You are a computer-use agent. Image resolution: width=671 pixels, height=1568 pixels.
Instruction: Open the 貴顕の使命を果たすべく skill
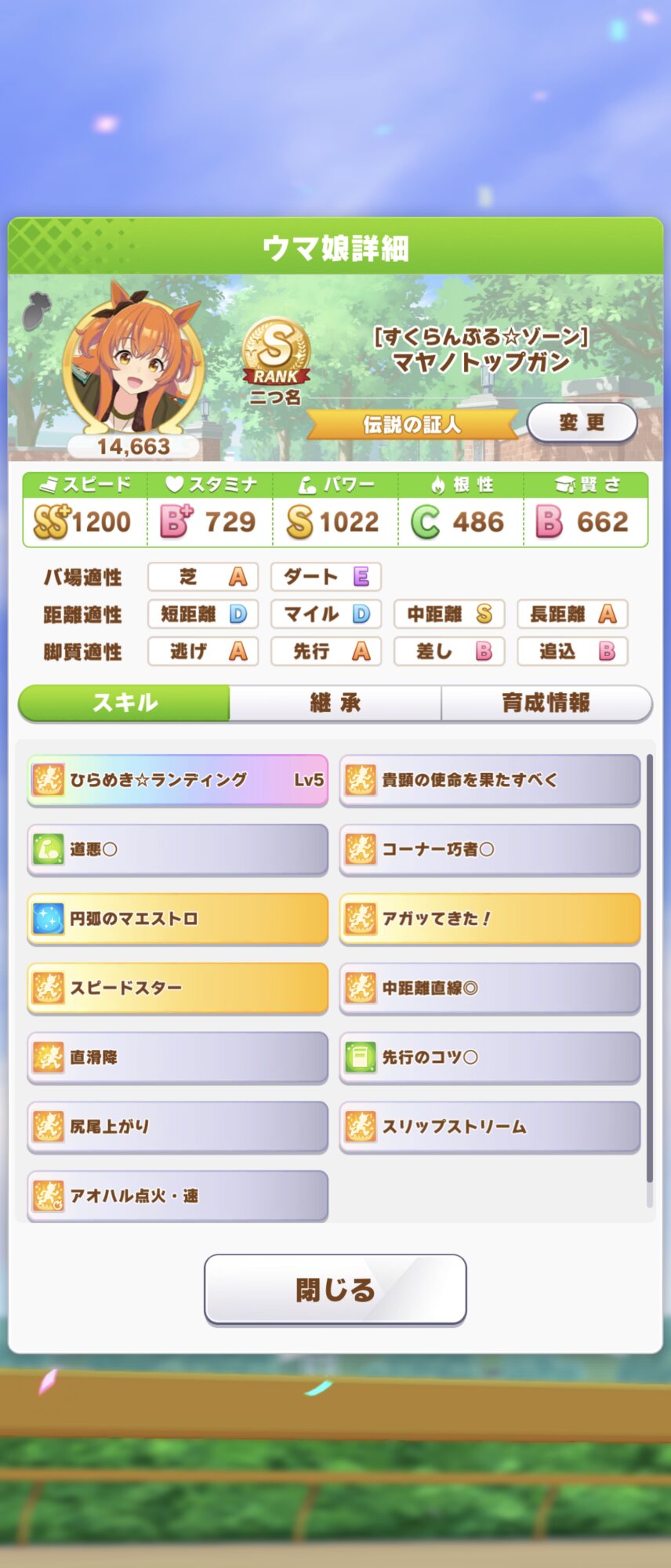coord(490,780)
